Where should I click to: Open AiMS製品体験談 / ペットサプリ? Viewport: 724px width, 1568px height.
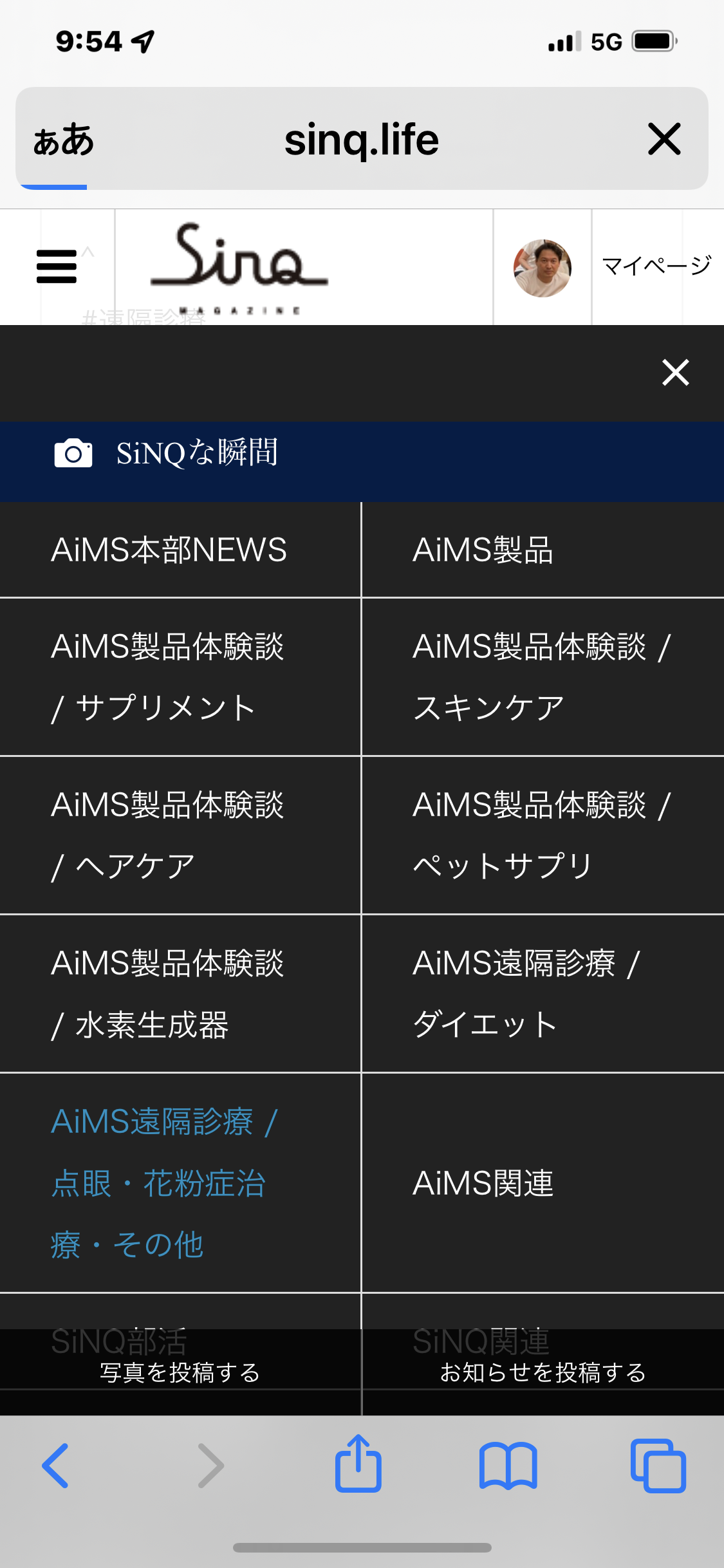543,835
